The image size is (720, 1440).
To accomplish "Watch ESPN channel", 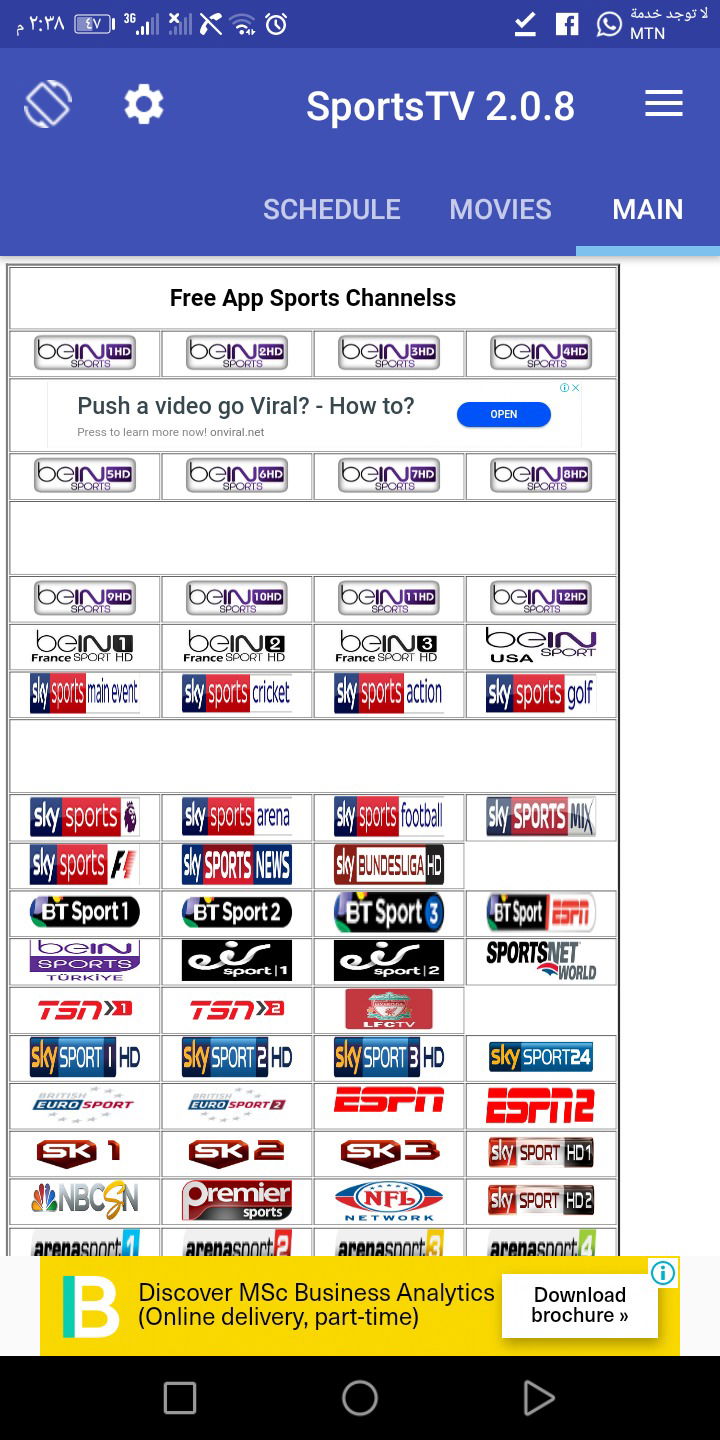I will click(389, 1103).
